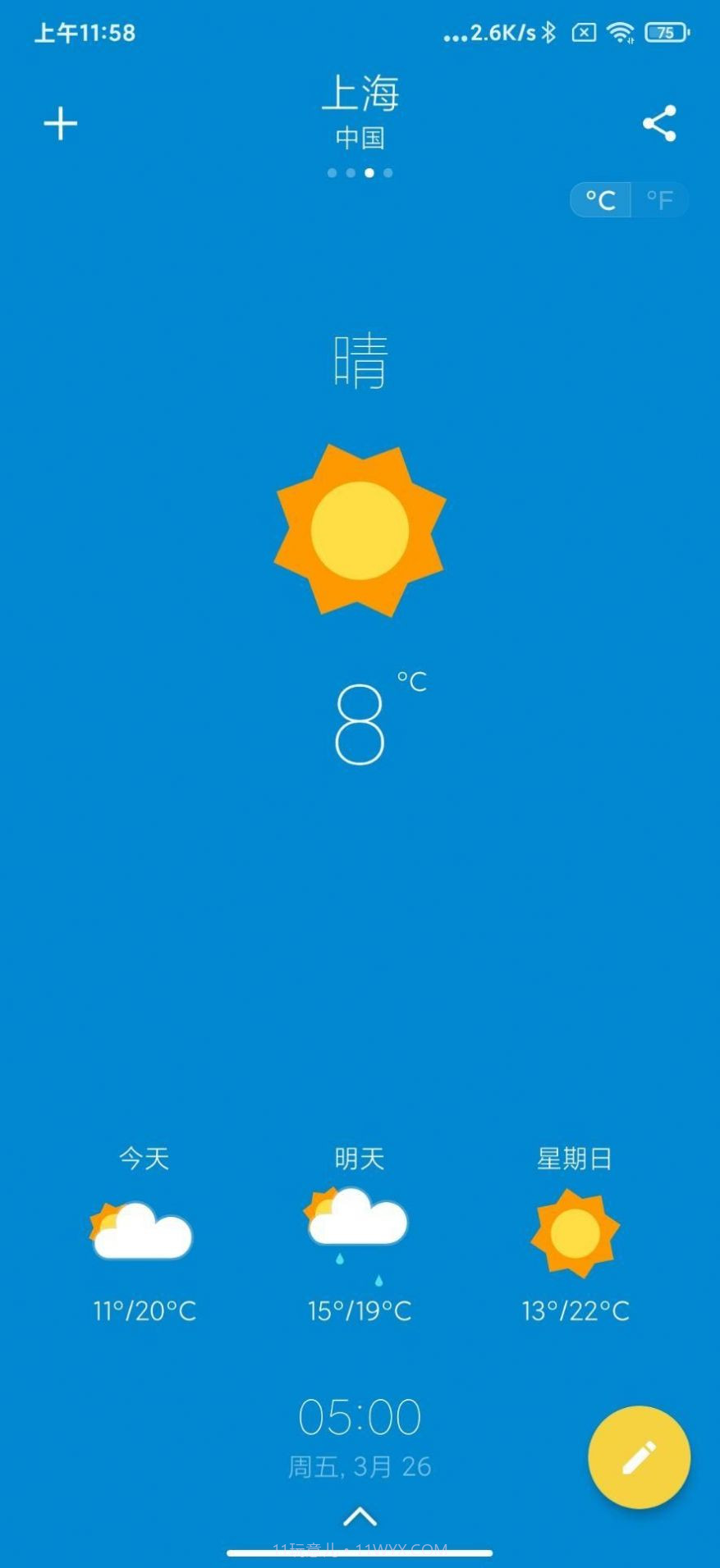This screenshot has height=1568, width=720.
Task: Open today's forecast by clicking 今天
Action: click(142, 1159)
